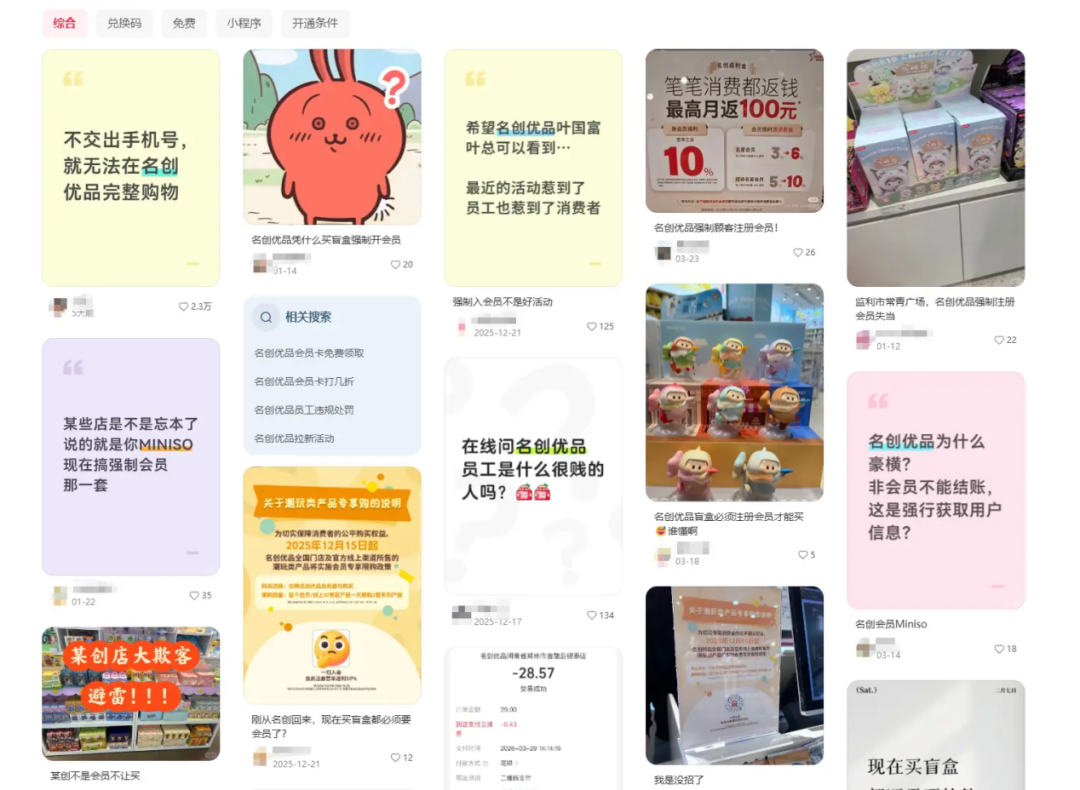Open the post 某些店是不是忘本了
1080x790 pixels.
click(131, 456)
